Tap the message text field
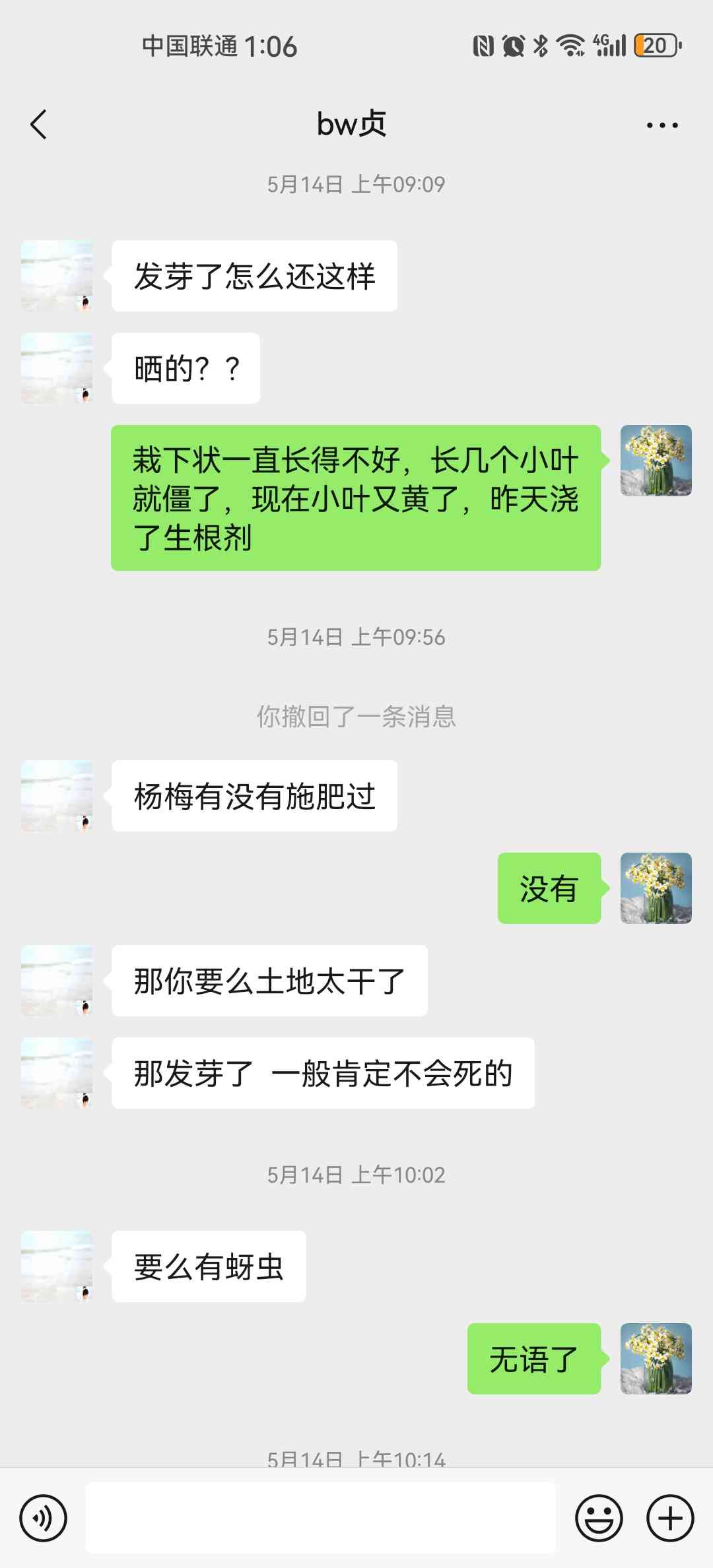The image size is (713, 1568). [x=321, y=1518]
